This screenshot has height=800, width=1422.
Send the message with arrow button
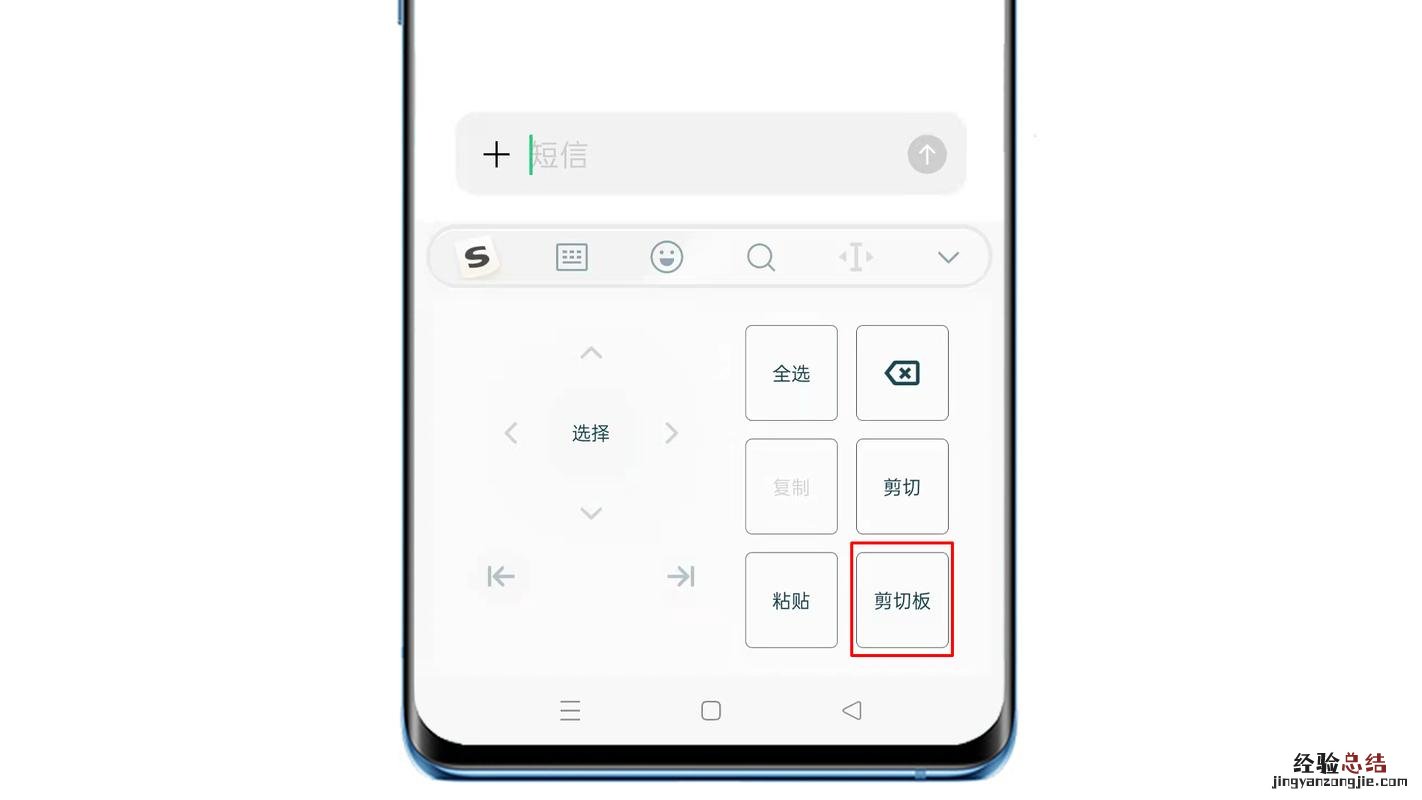[x=927, y=155]
